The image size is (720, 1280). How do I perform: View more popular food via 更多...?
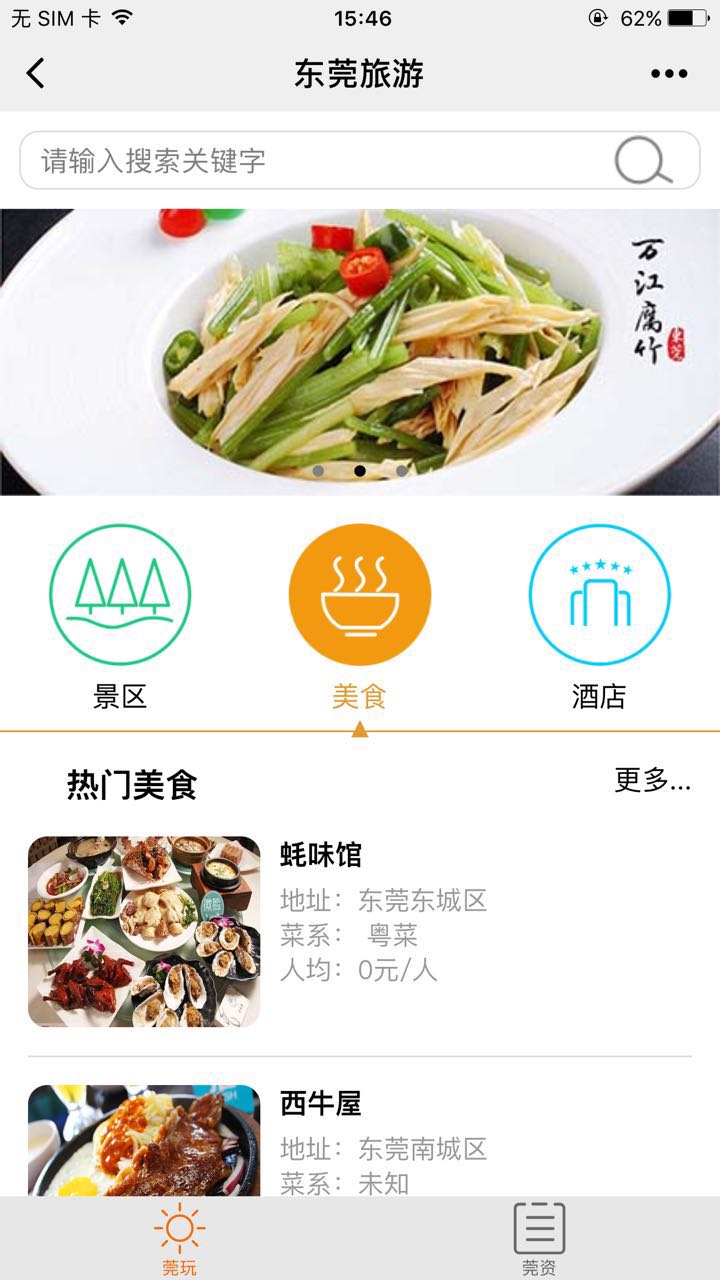click(x=652, y=781)
